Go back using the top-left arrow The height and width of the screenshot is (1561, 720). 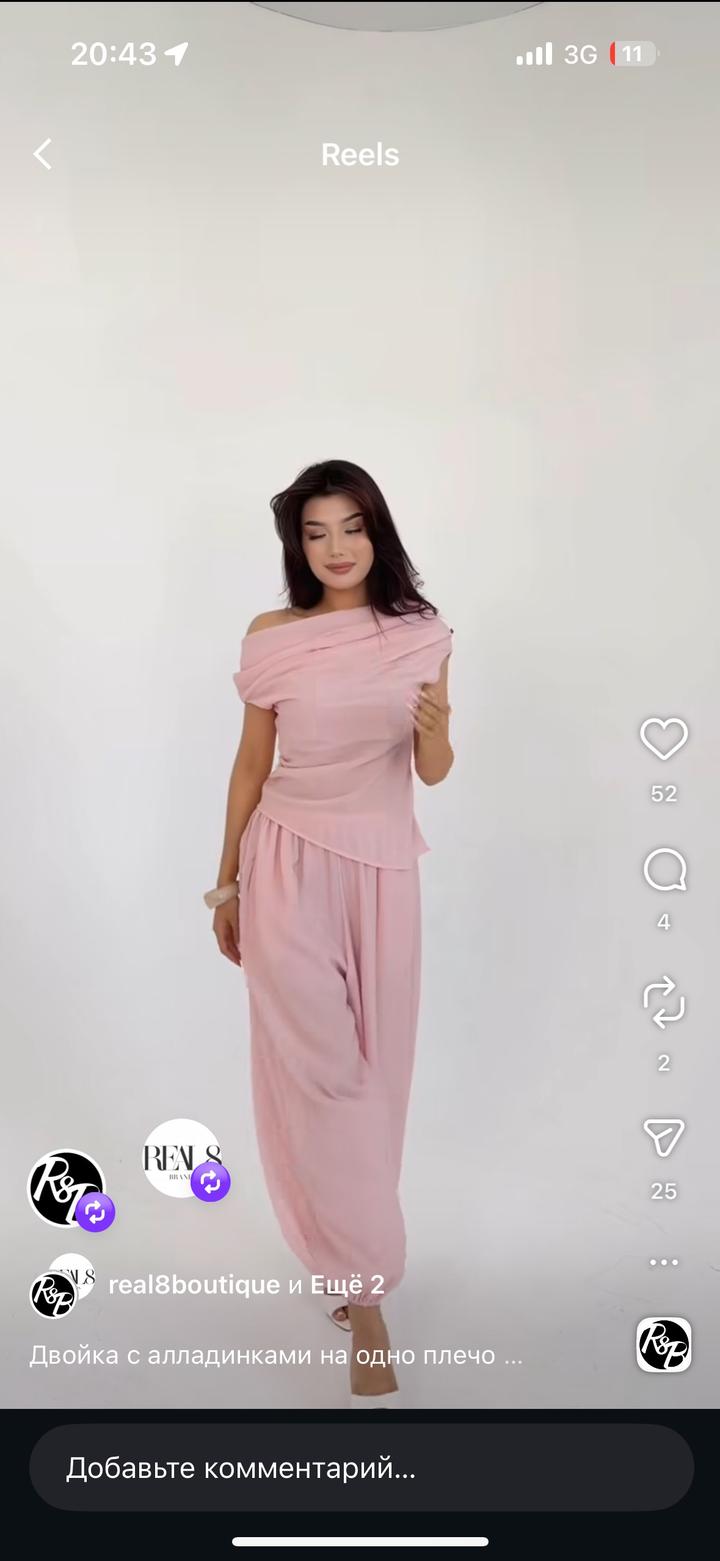42,154
